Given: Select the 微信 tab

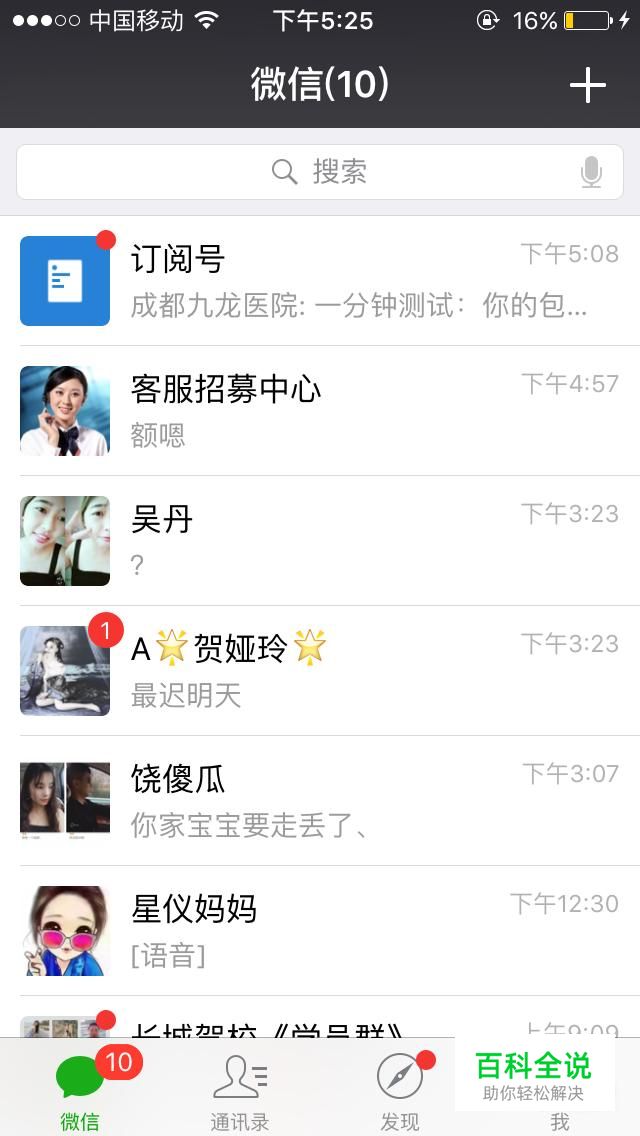Looking at the screenshot, I should click(80, 1090).
